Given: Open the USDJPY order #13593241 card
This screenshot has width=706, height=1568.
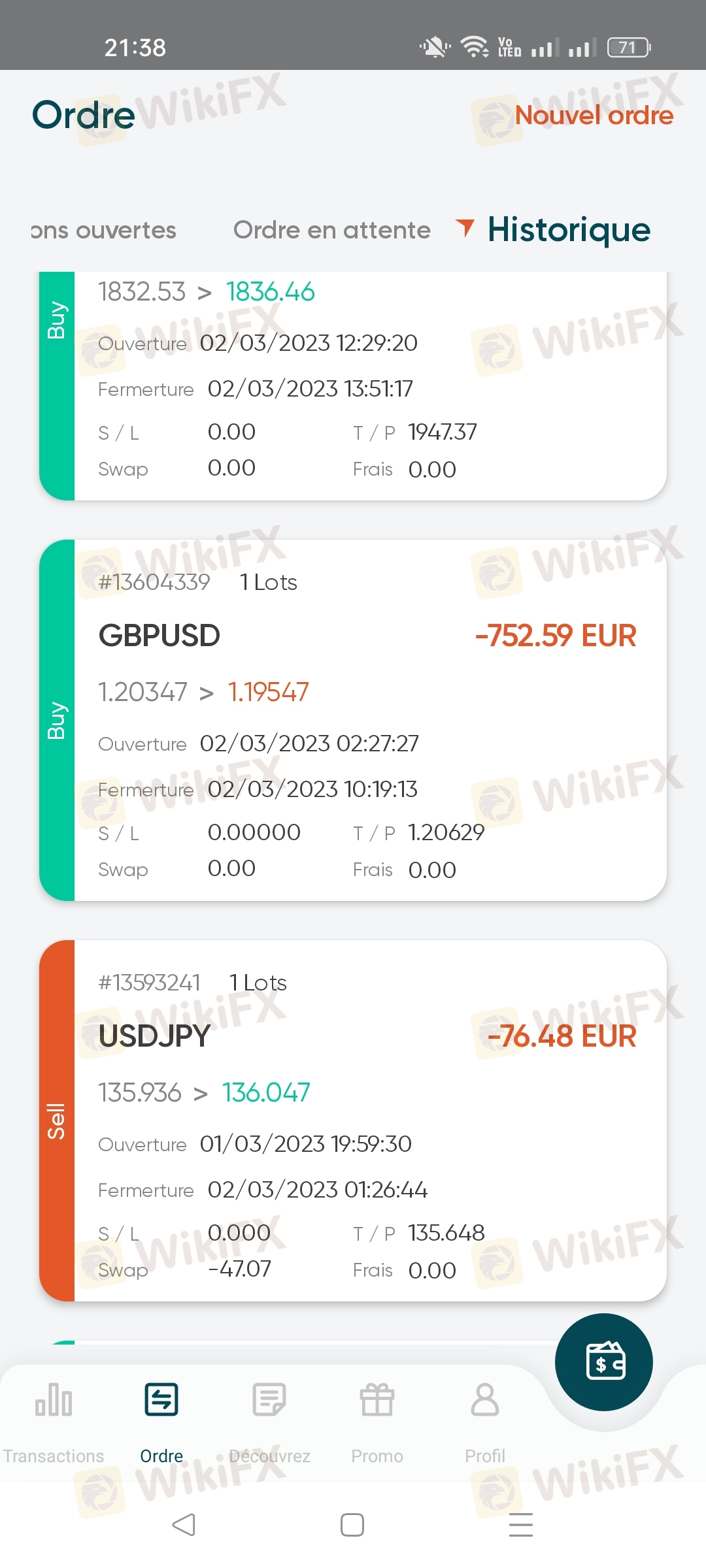Looking at the screenshot, I should [353, 1120].
